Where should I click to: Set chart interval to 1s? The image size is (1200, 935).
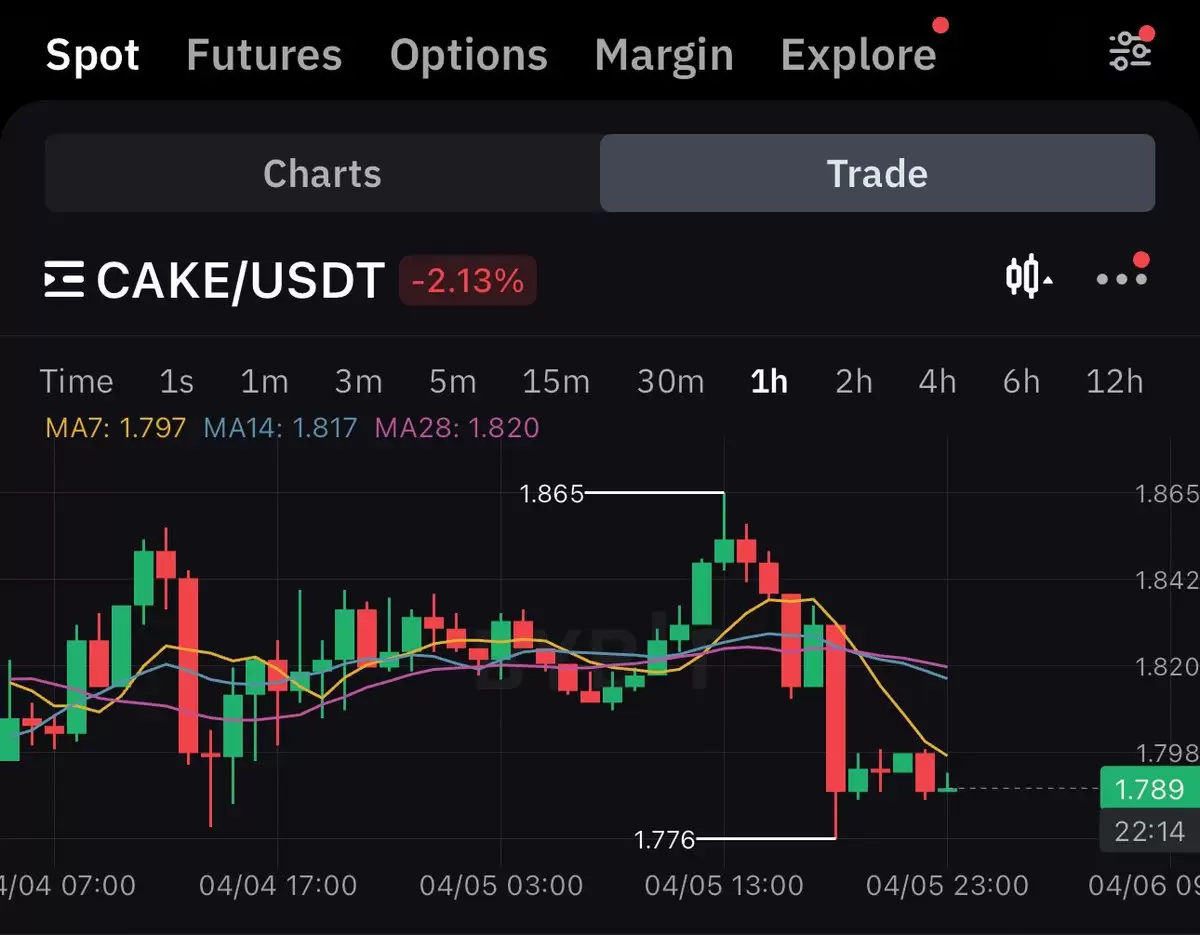click(177, 382)
